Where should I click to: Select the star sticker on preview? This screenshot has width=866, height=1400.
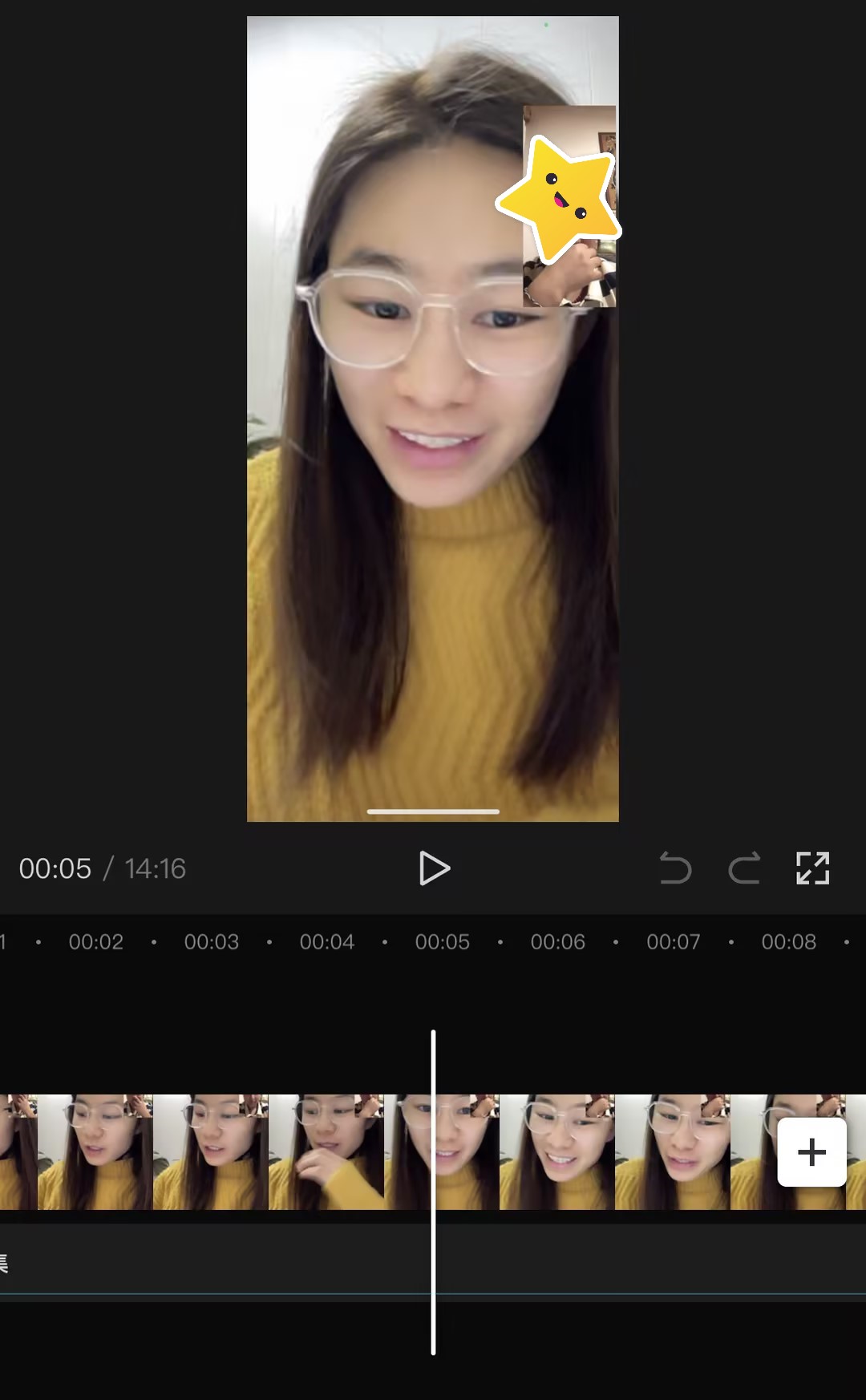tap(561, 196)
